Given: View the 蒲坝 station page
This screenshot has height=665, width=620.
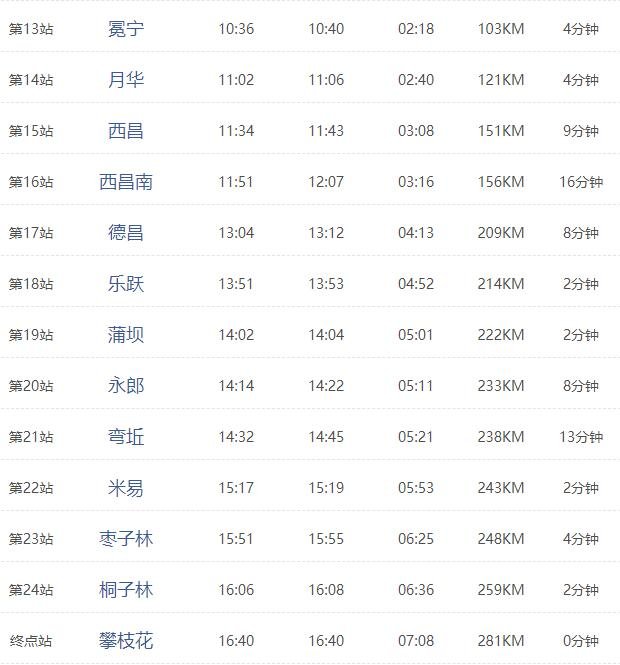Looking at the screenshot, I should pyautogui.click(x=126, y=335).
